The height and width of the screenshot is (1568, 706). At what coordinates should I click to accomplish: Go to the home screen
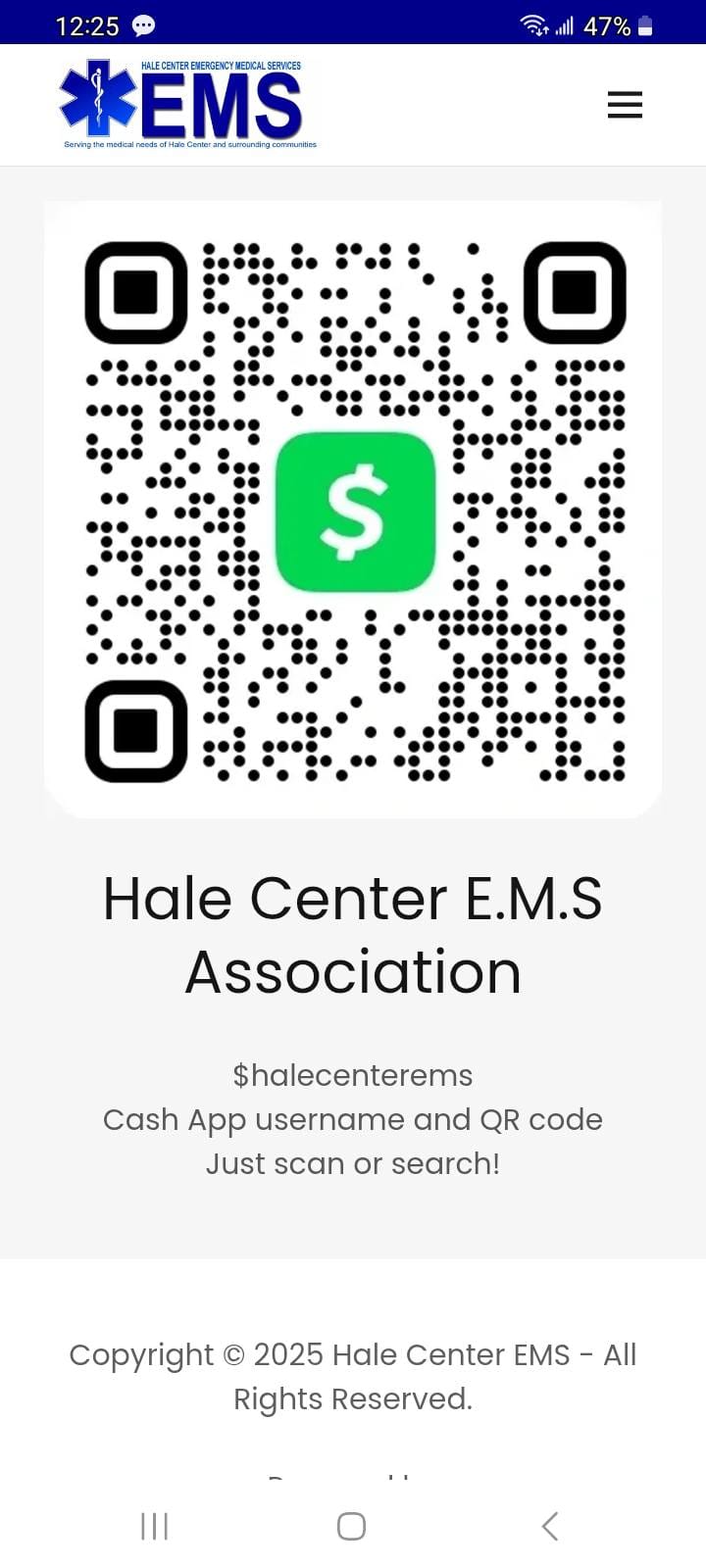[351, 1526]
